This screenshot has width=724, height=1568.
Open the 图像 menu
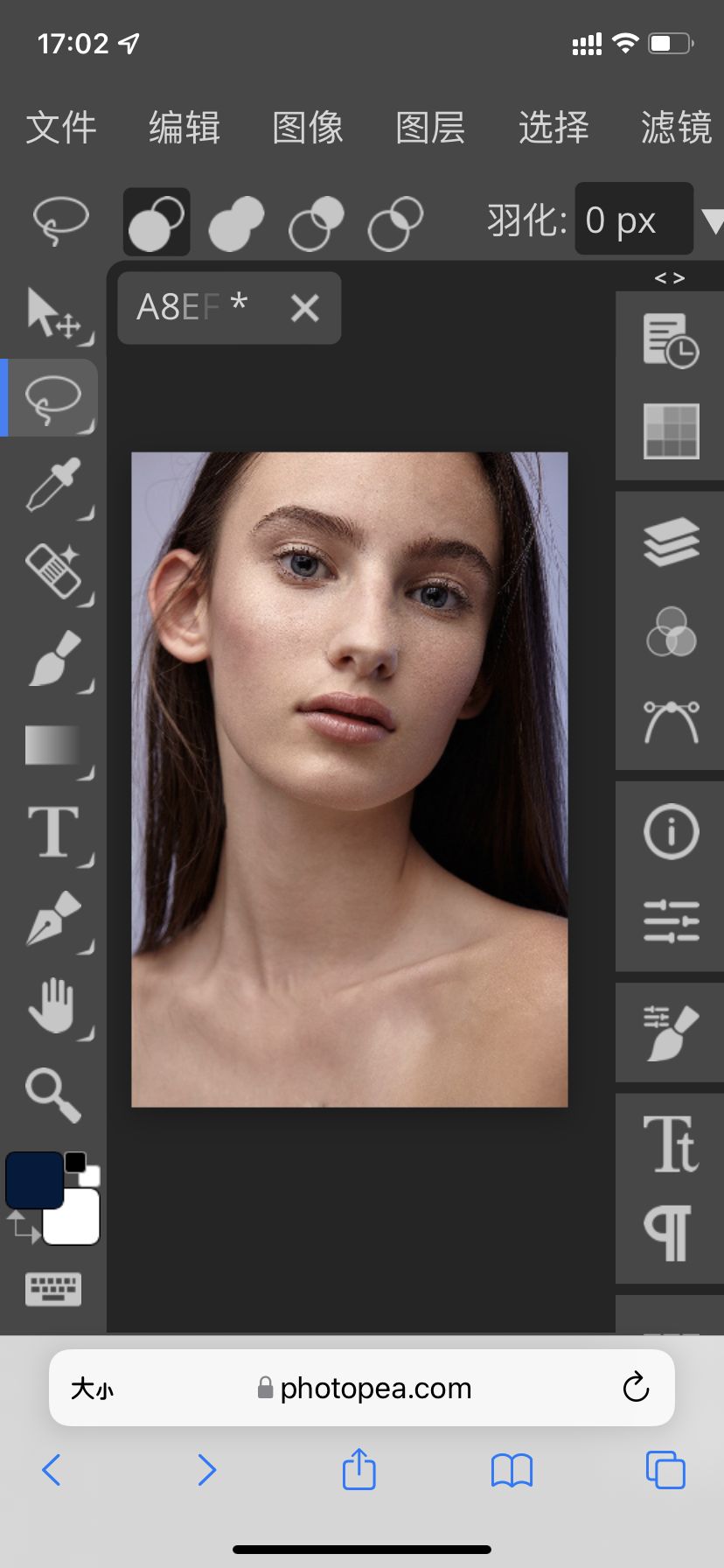pos(307,128)
